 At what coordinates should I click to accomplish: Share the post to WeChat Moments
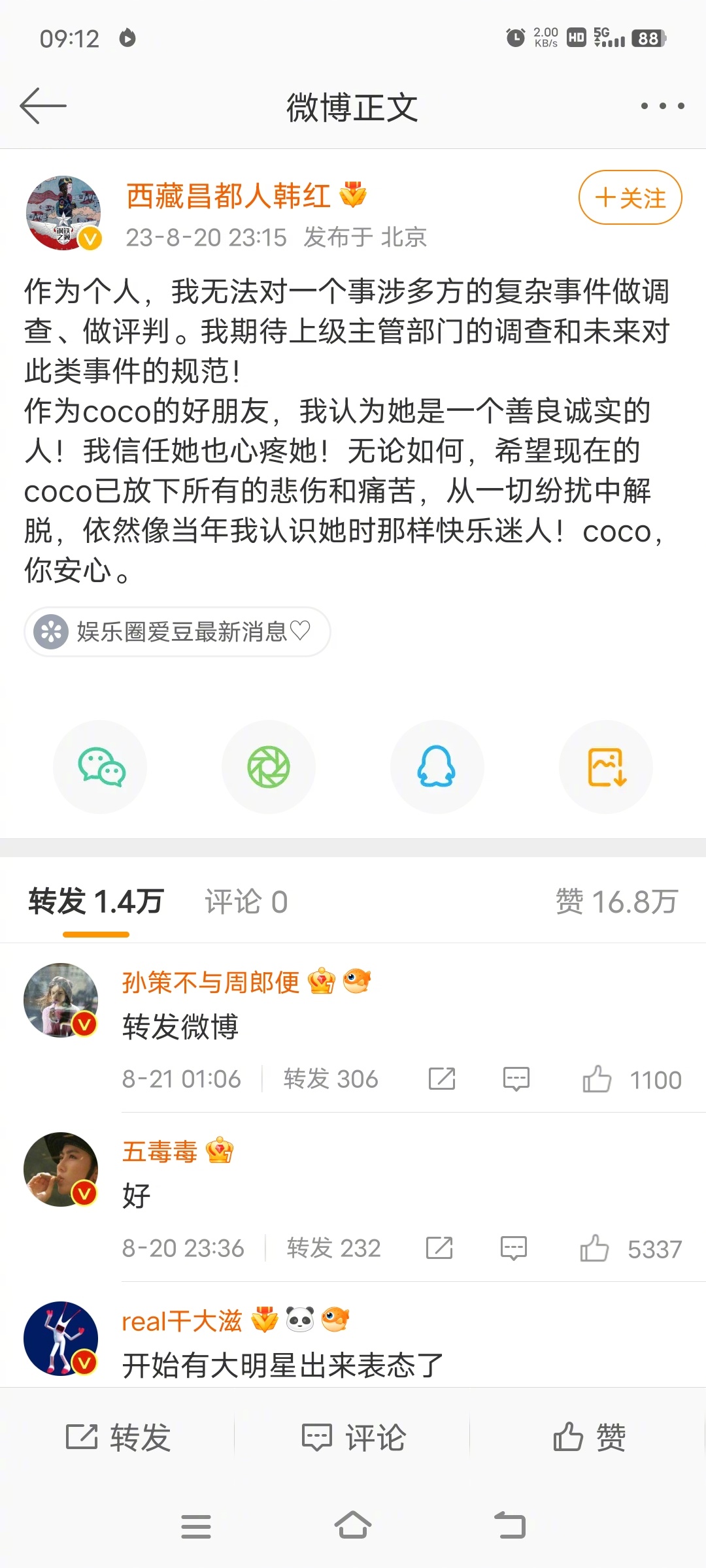coord(268,767)
